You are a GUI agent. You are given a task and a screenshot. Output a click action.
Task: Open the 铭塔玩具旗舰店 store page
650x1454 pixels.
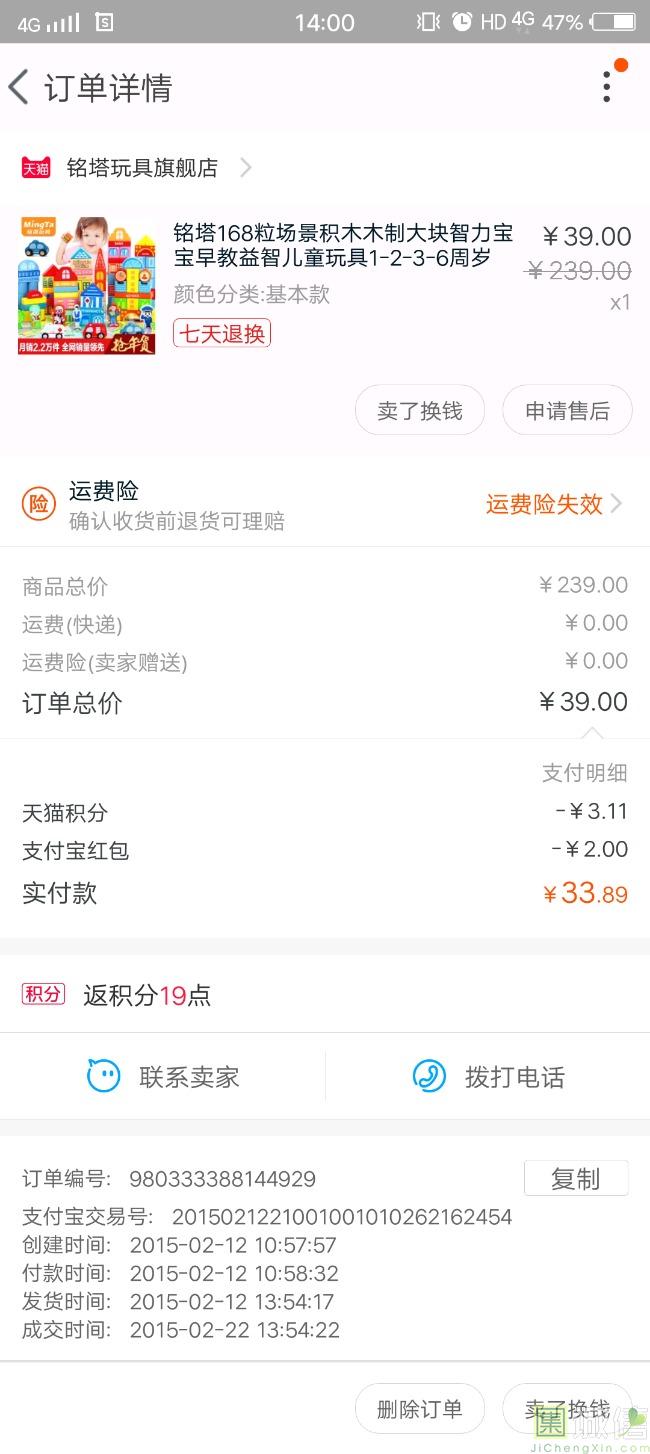coord(137,168)
